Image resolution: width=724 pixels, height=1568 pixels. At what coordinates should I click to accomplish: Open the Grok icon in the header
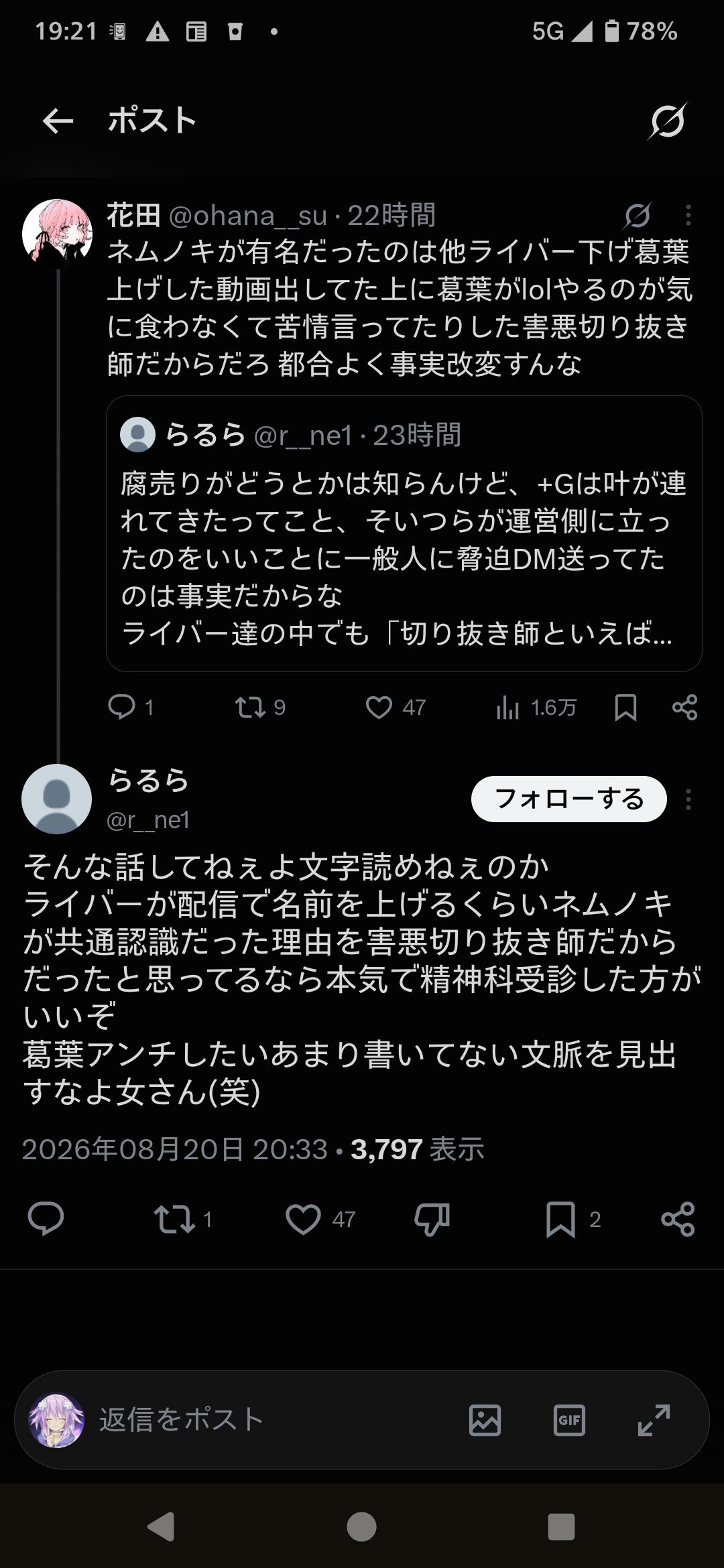point(668,121)
